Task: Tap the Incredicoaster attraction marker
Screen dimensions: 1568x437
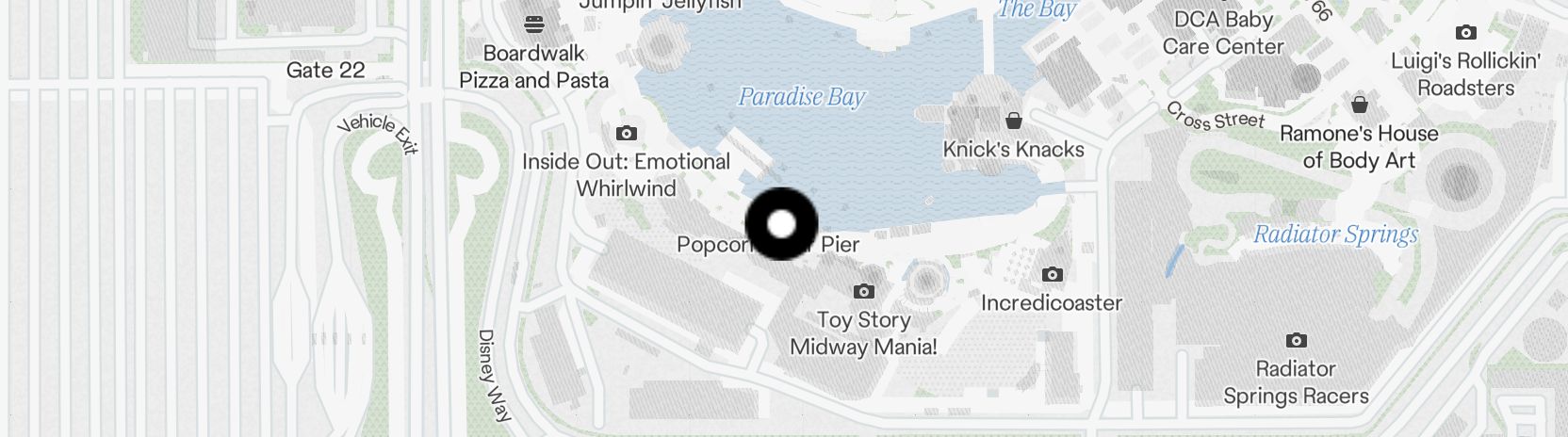Action: pos(1052,275)
